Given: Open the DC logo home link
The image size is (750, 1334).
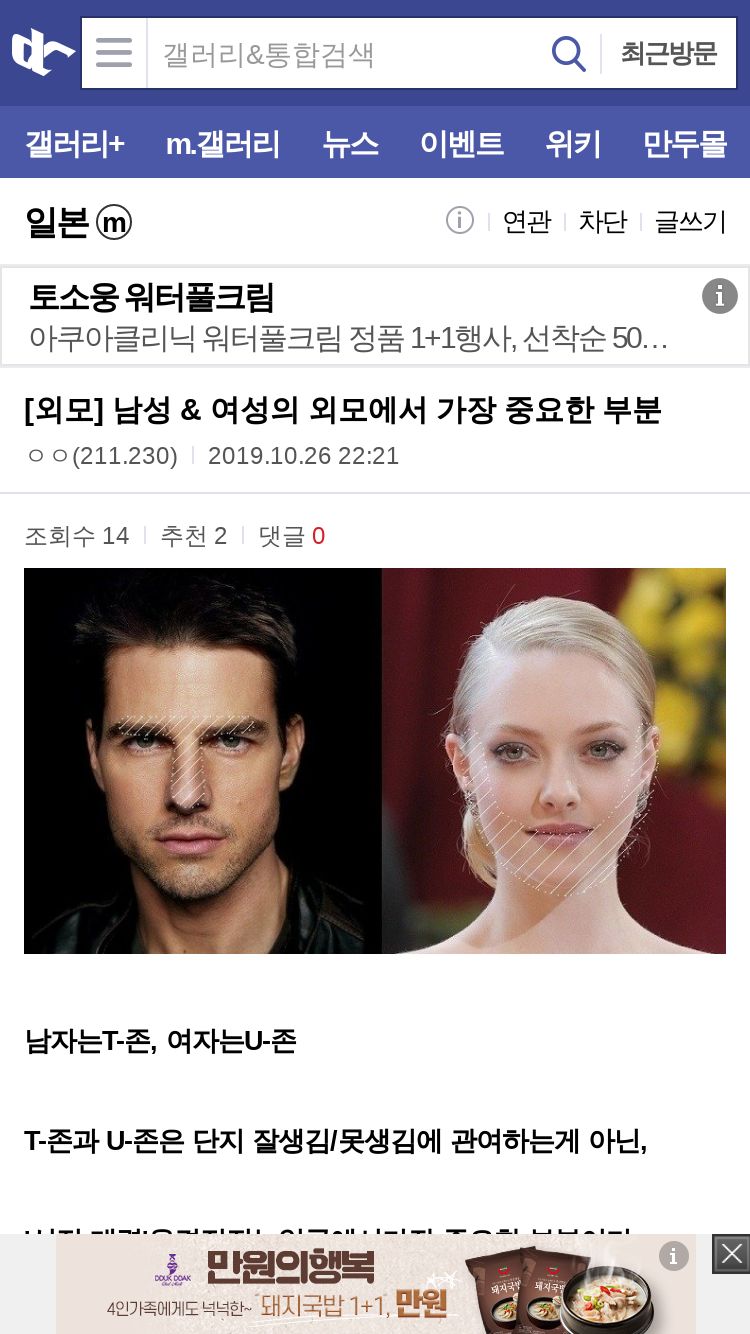Looking at the screenshot, I should (43, 53).
